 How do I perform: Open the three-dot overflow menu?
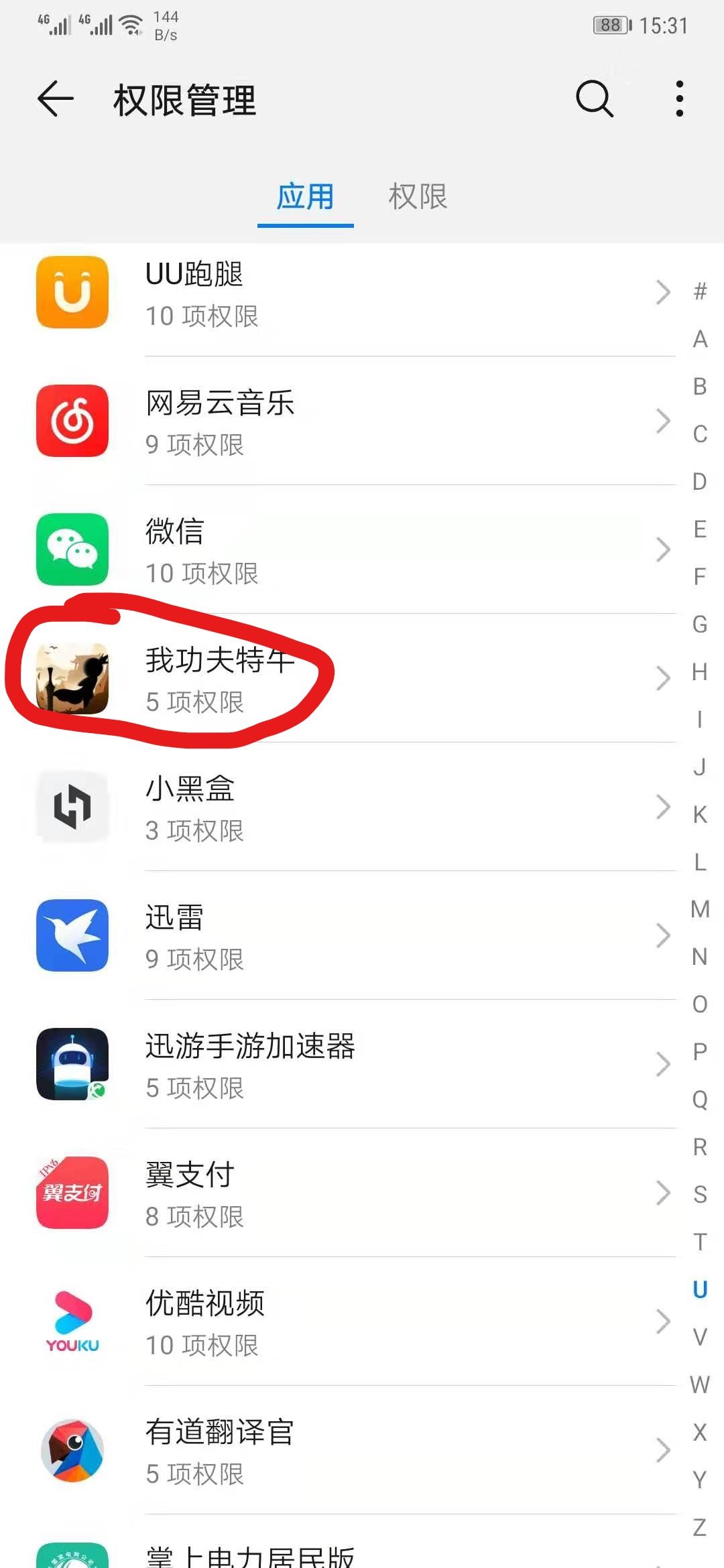click(x=678, y=101)
